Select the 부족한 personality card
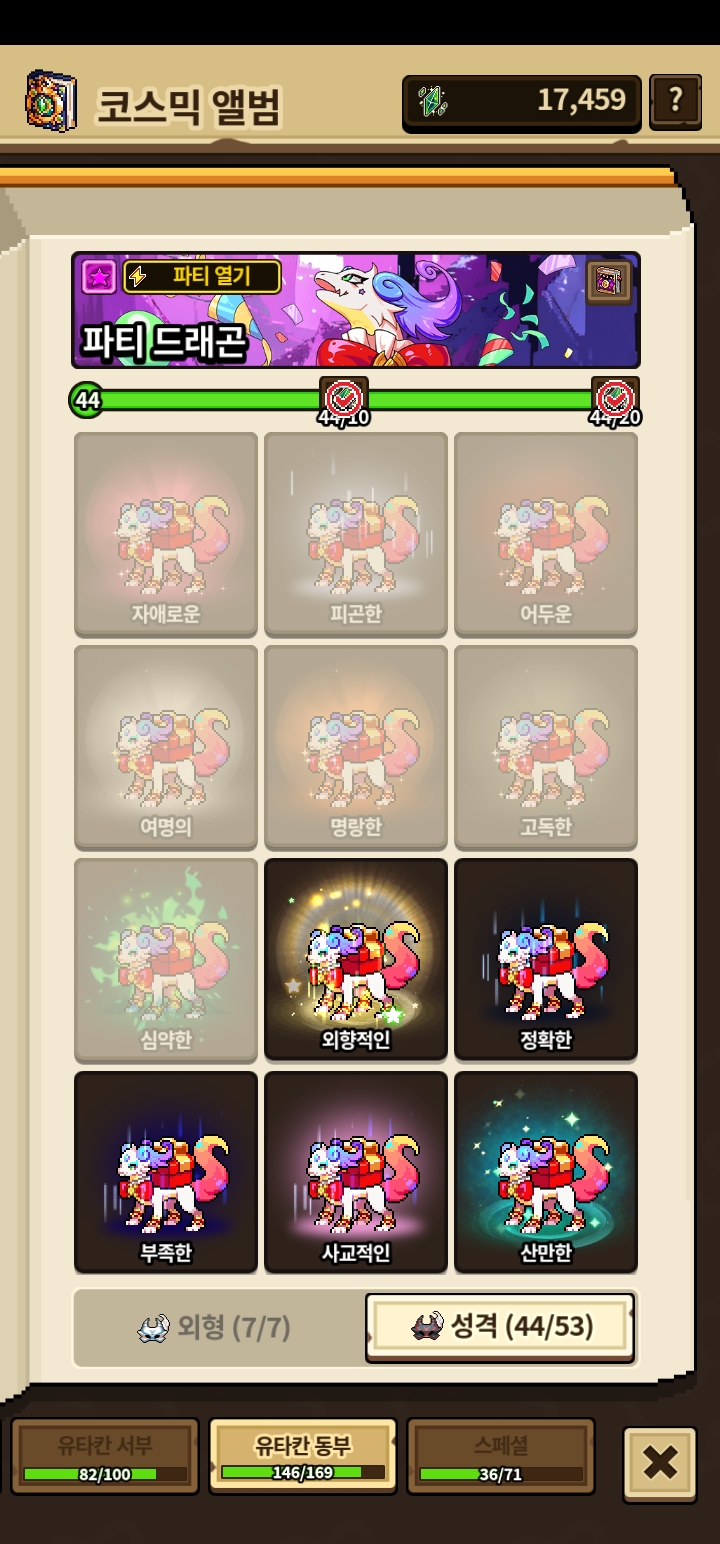720x1544 pixels. 166,1173
